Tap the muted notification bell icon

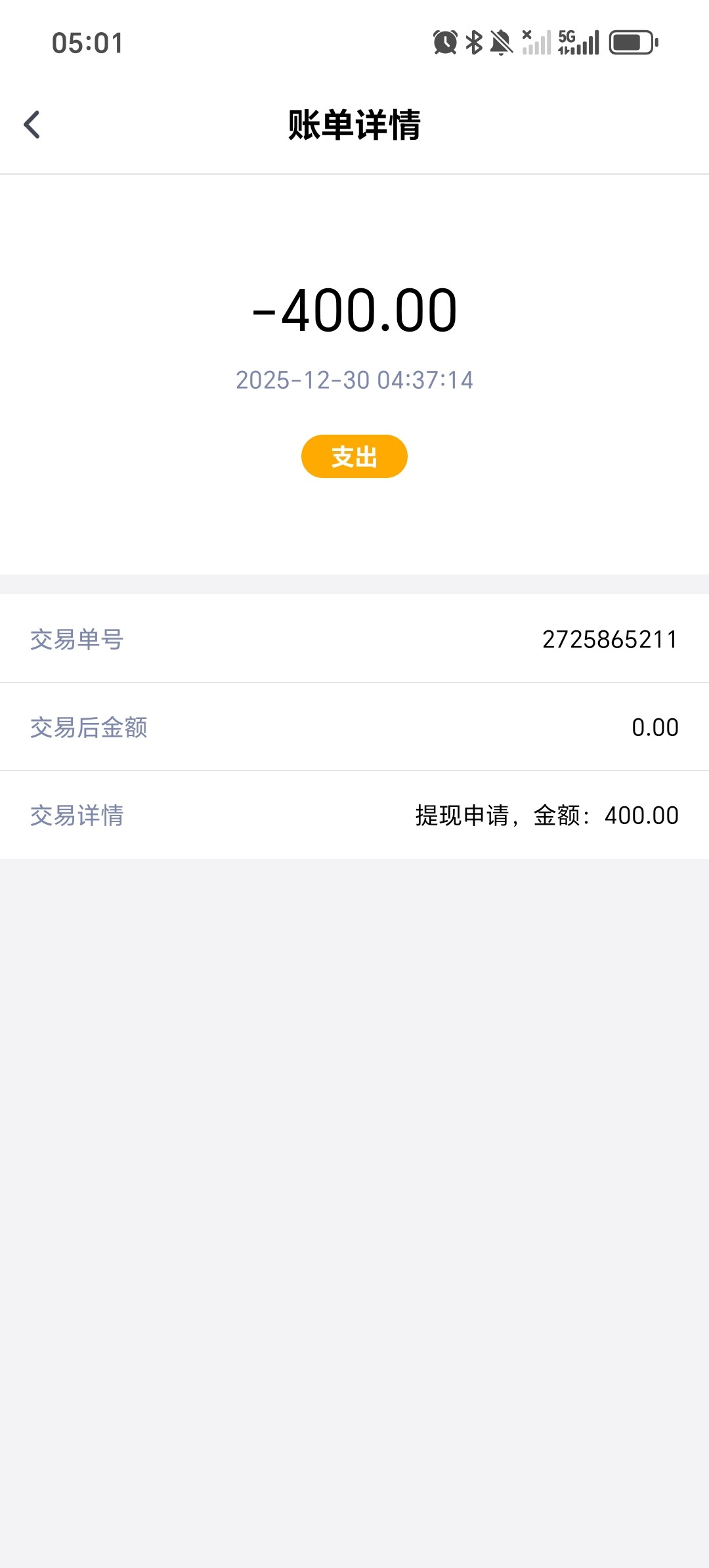click(500, 43)
